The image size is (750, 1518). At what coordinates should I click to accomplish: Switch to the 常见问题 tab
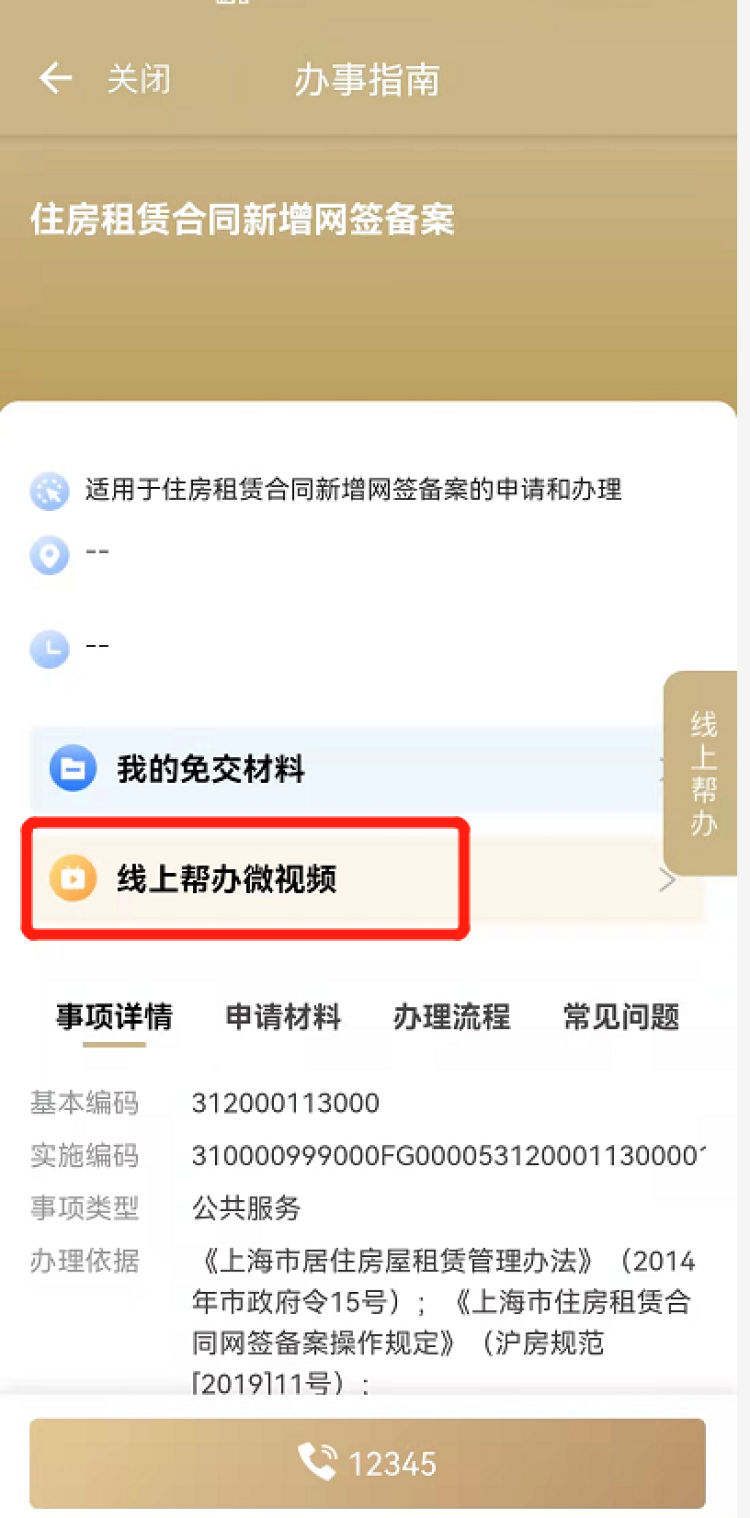(x=621, y=1018)
